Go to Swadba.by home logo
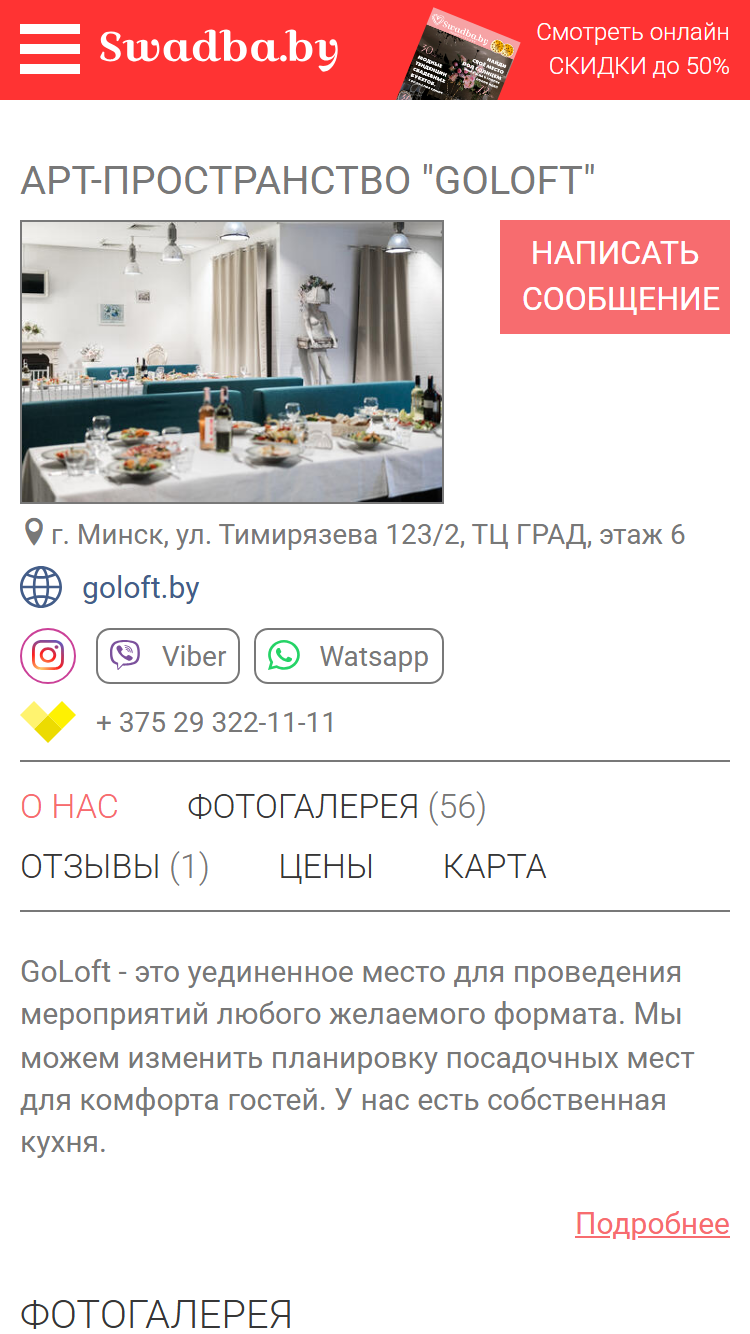 click(x=219, y=48)
